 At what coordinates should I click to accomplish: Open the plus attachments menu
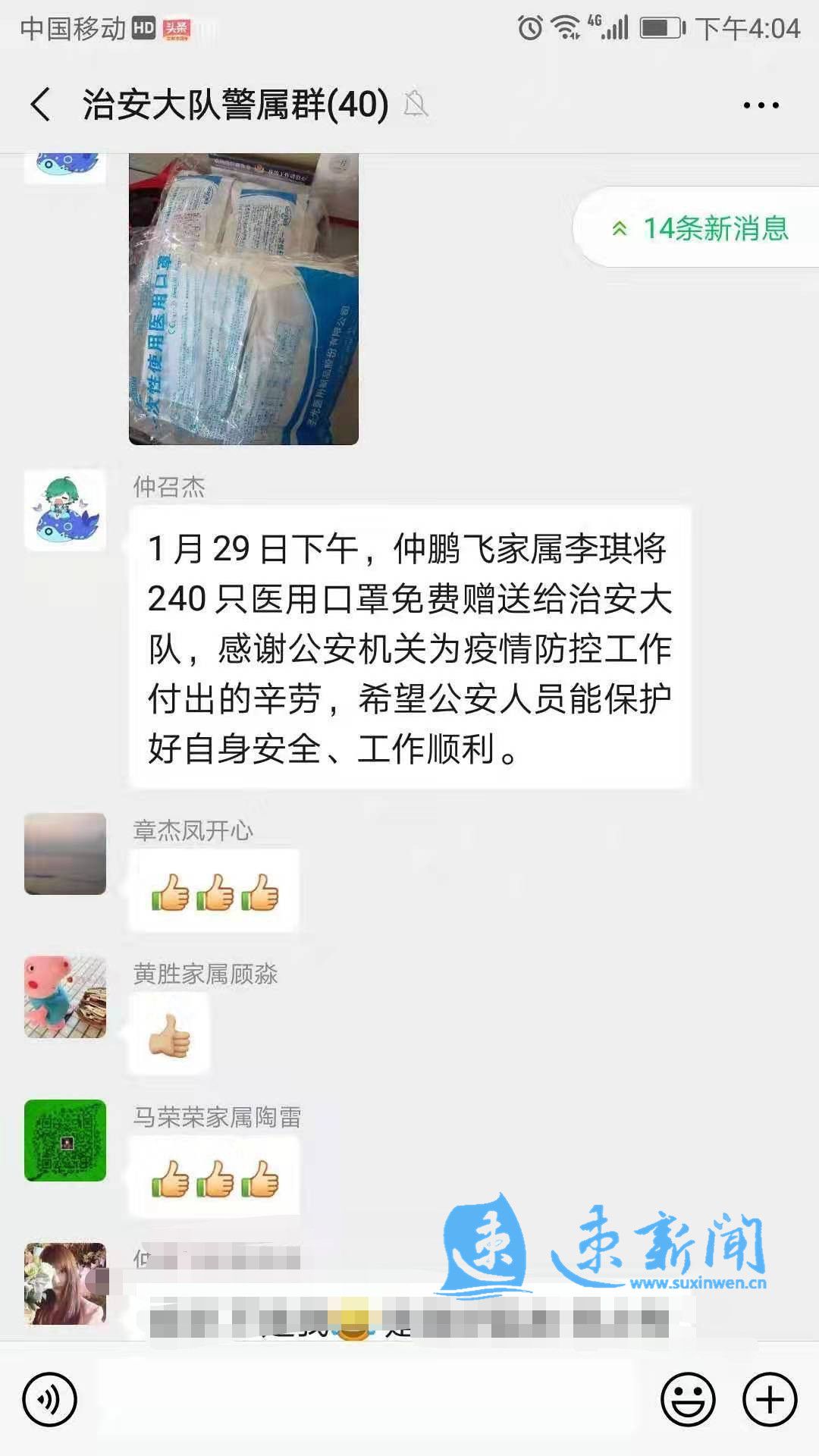click(x=770, y=1399)
